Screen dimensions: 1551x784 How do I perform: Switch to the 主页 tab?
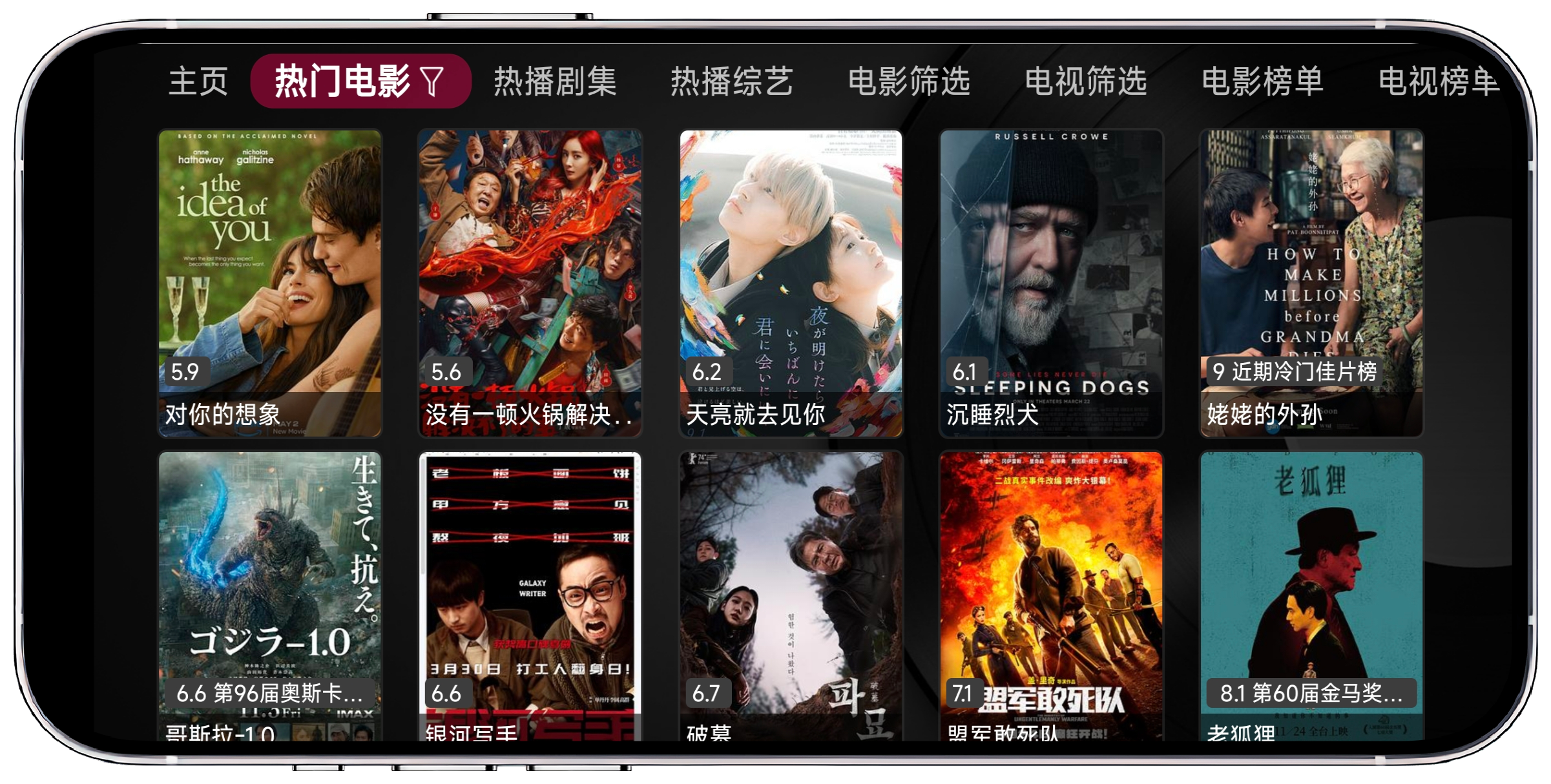tap(198, 81)
